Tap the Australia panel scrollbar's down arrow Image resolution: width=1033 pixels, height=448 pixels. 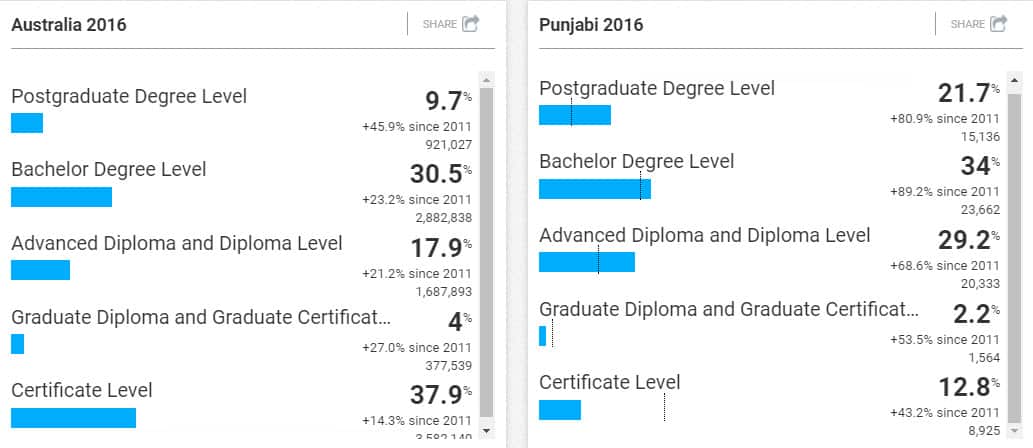click(x=487, y=429)
